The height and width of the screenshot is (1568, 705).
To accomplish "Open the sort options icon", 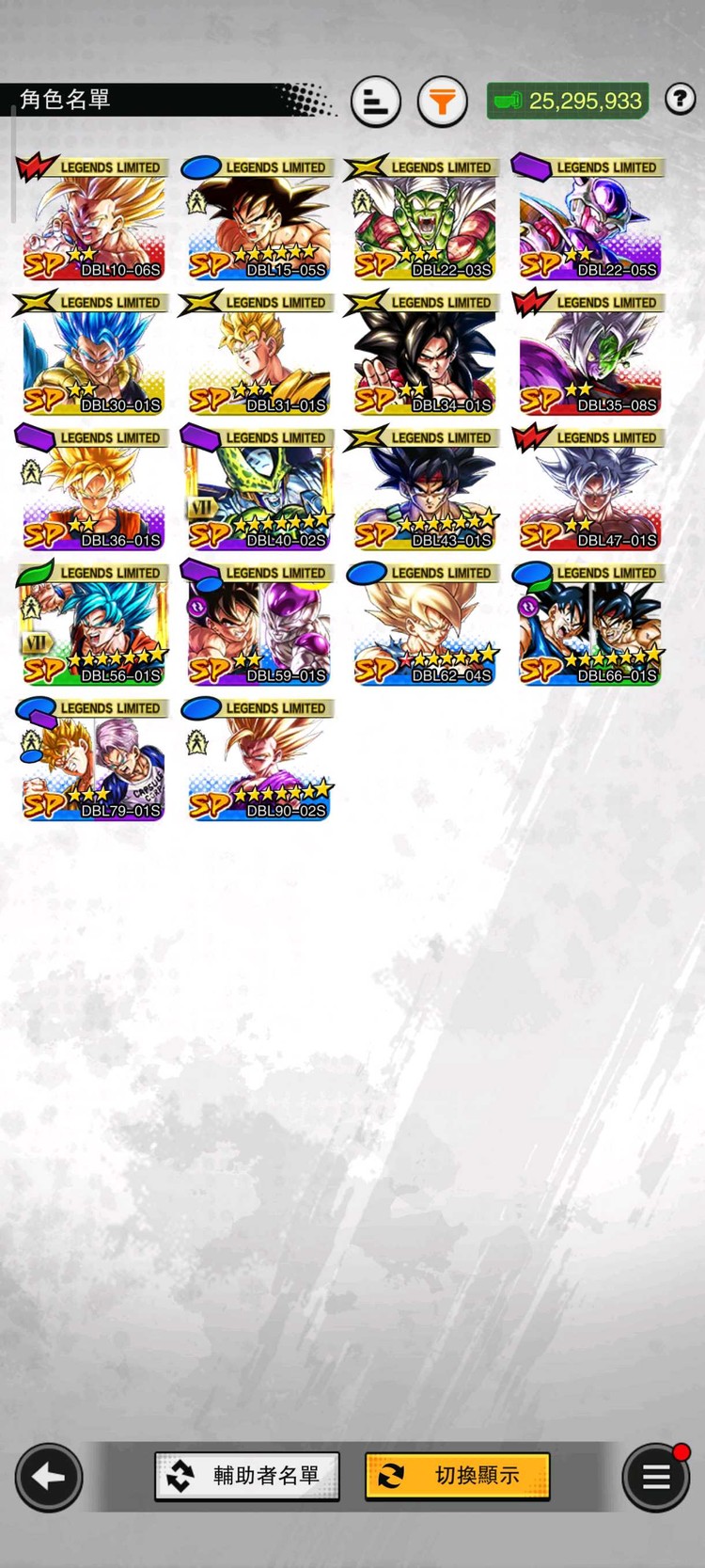I will [376, 101].
